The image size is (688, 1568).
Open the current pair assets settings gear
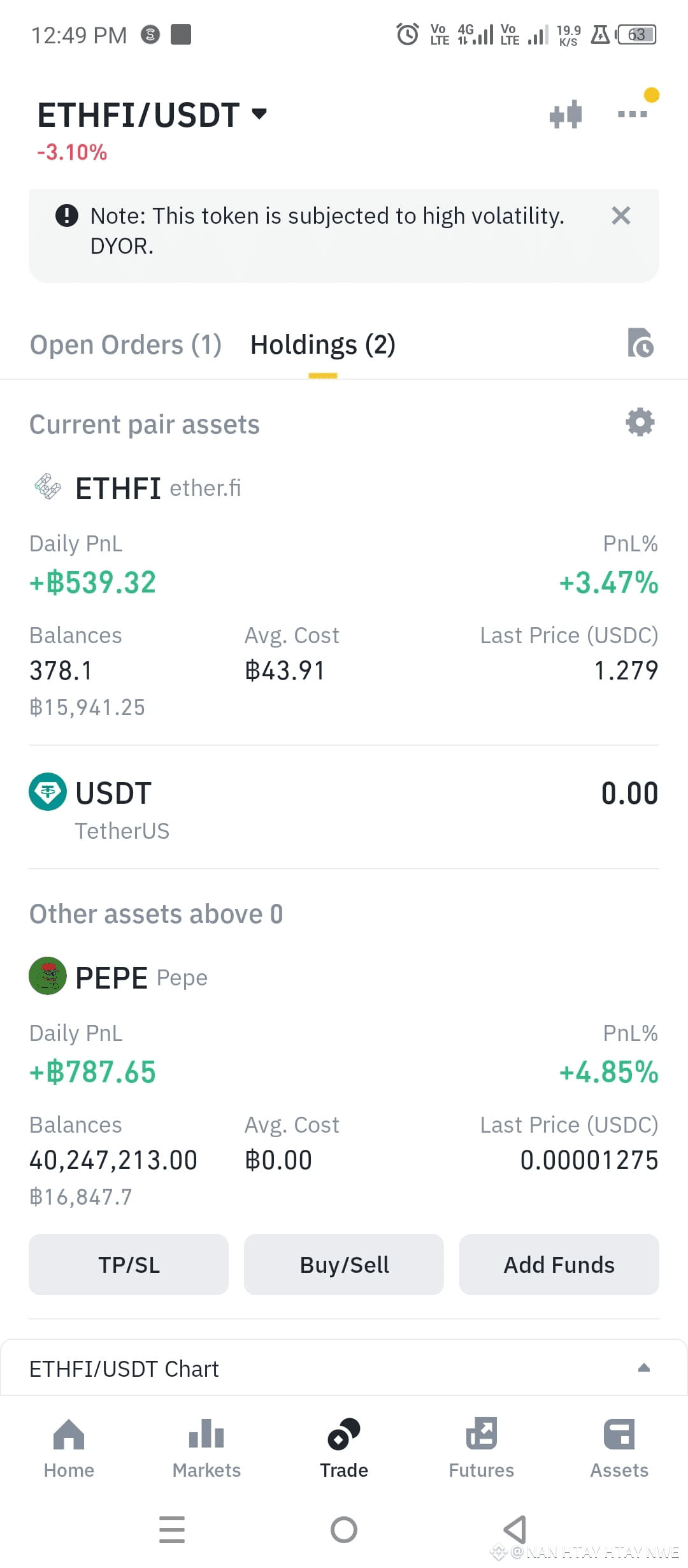640,422
